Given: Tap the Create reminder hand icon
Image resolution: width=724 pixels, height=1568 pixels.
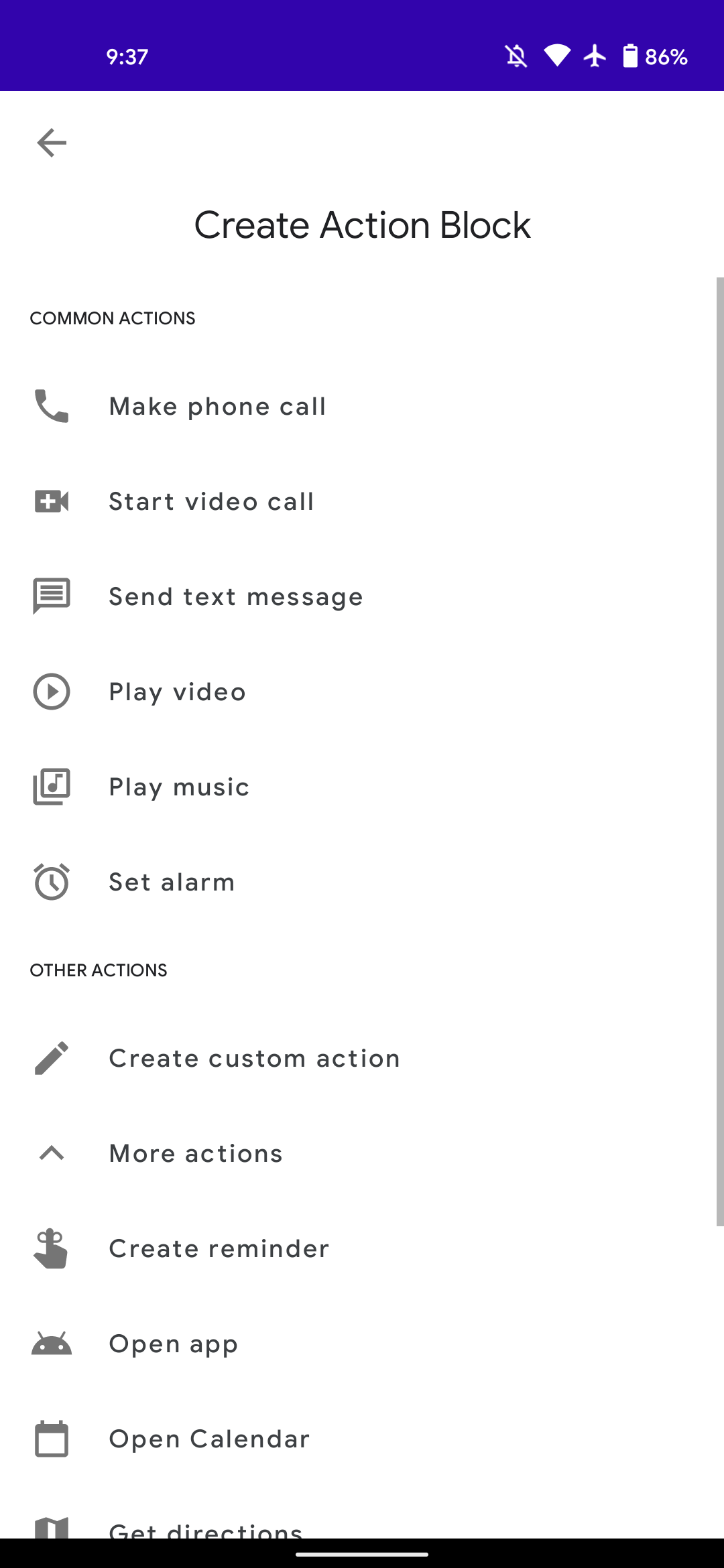Looking at the screenshot, I should point(50,1248).
